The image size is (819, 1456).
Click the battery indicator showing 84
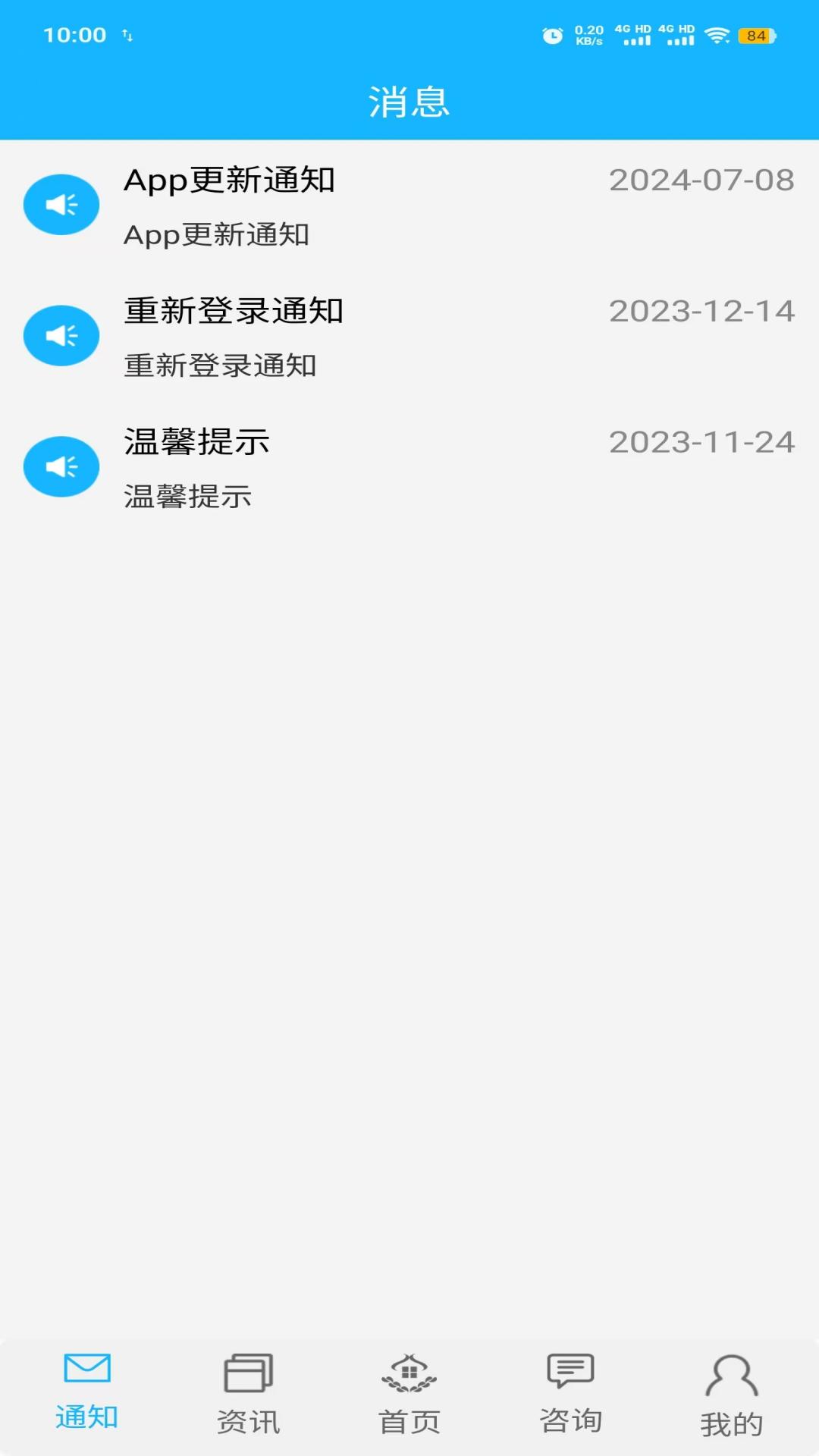755,34
